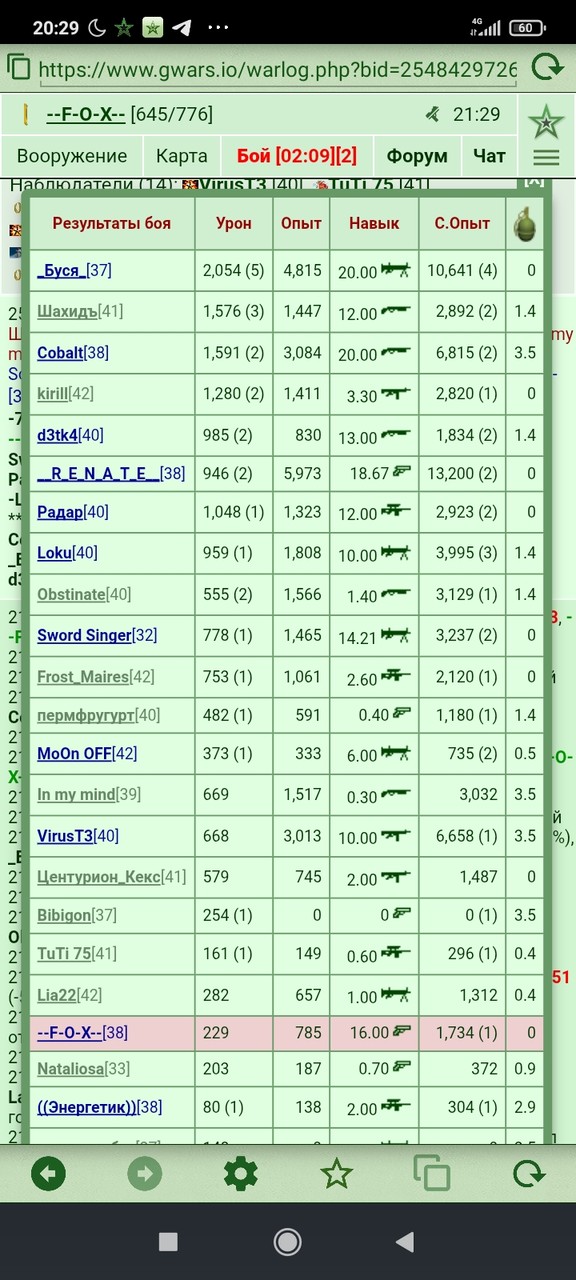
Task: Open the d3tk4 player link
Action: click(x=58, y=435)
